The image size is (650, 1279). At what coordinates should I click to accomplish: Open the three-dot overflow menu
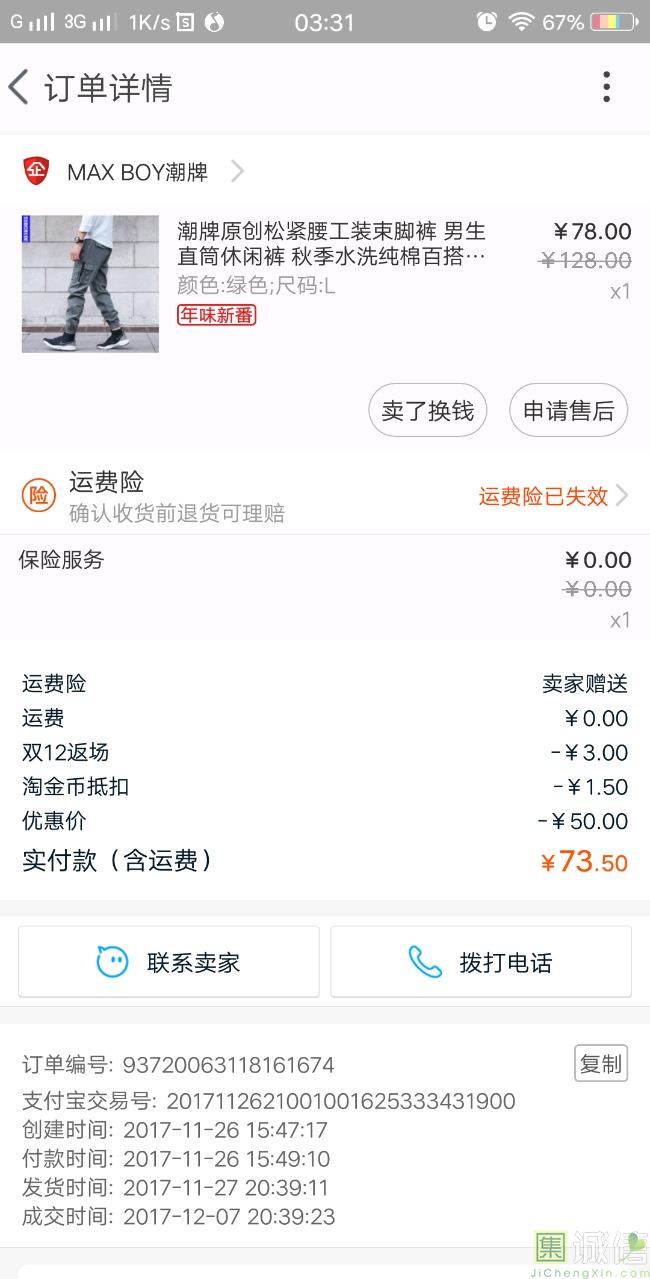pos(606,88)
